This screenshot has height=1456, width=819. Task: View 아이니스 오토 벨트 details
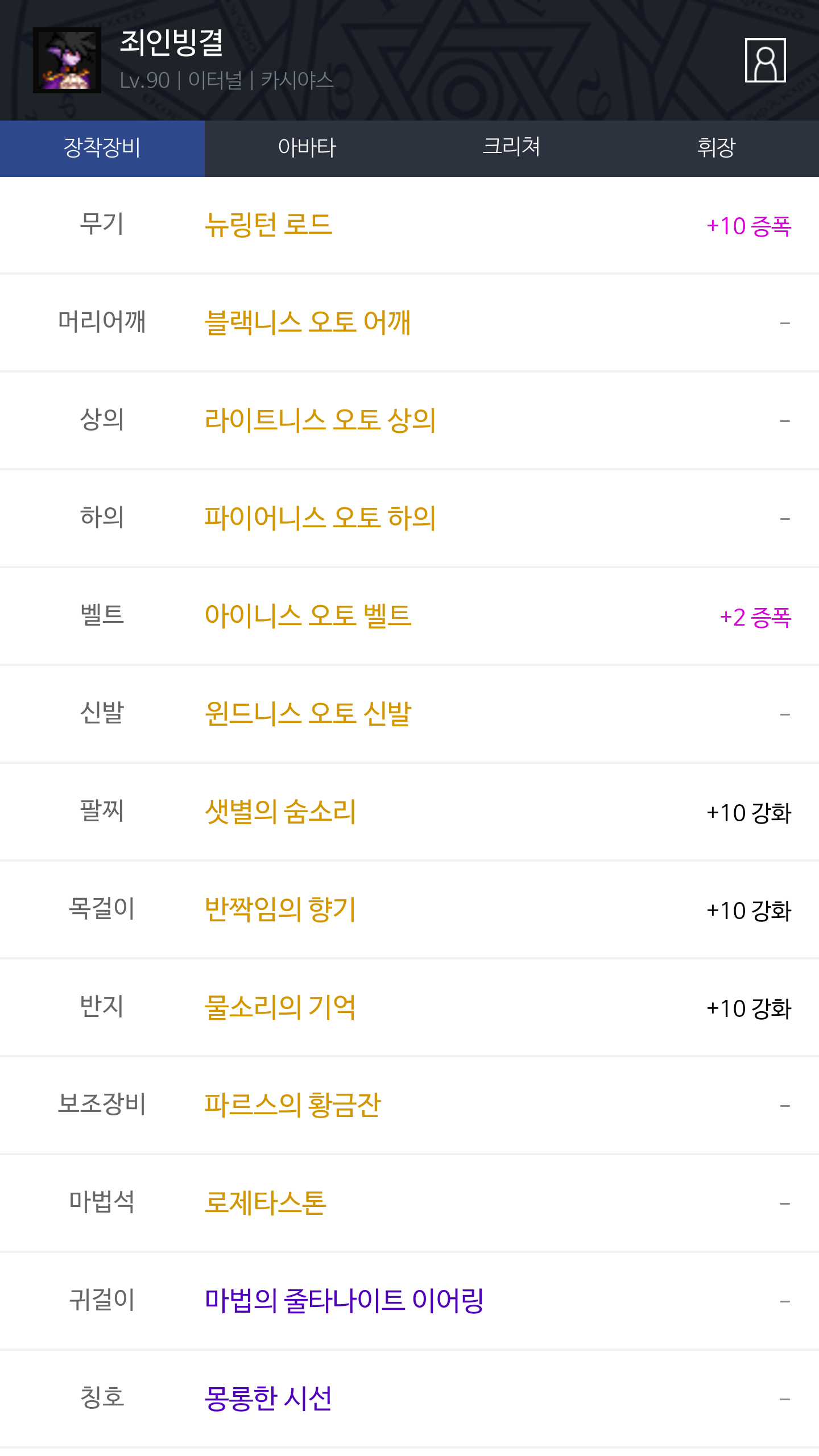(x=308, y=616)
